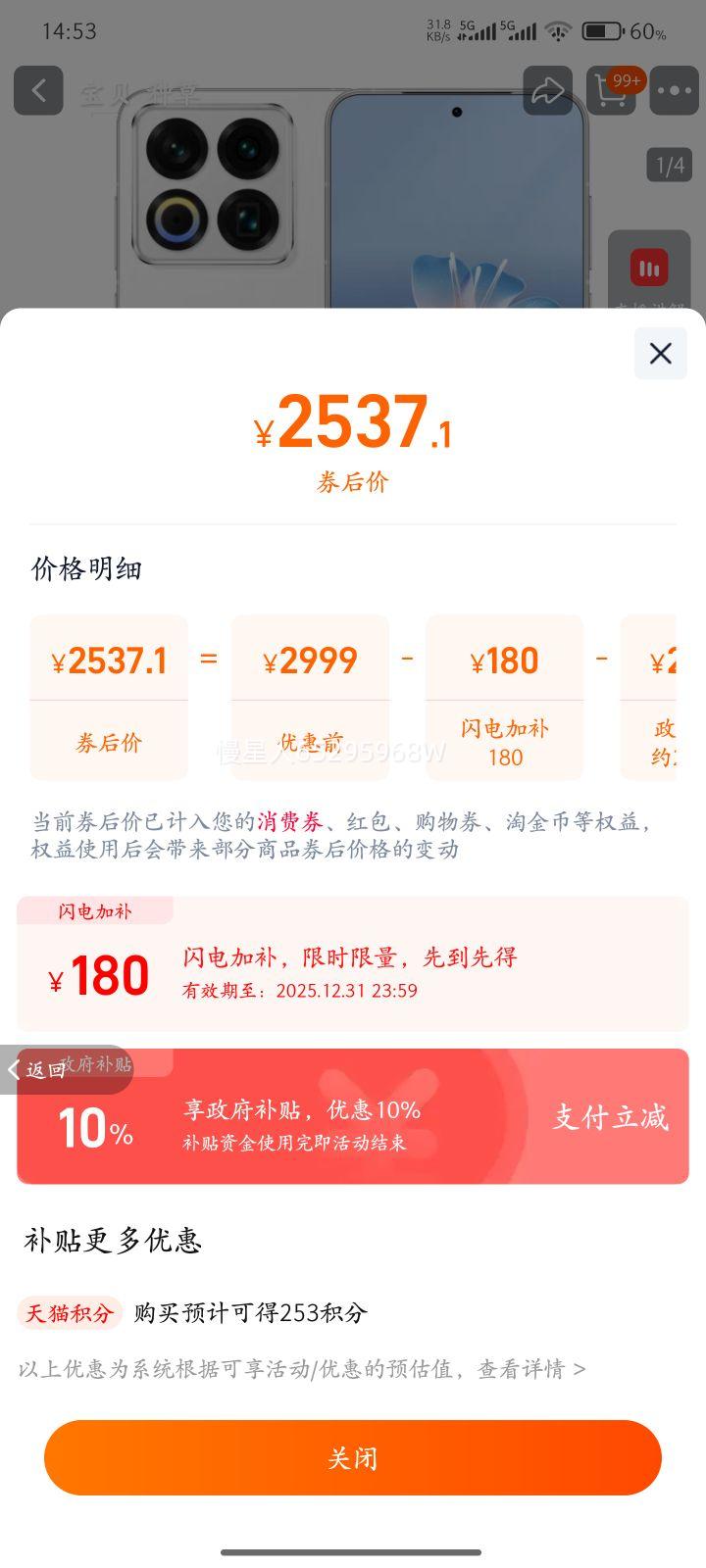Open the three-dot more options menu
Screen dimensions: 706x1568
pos(672,90)
